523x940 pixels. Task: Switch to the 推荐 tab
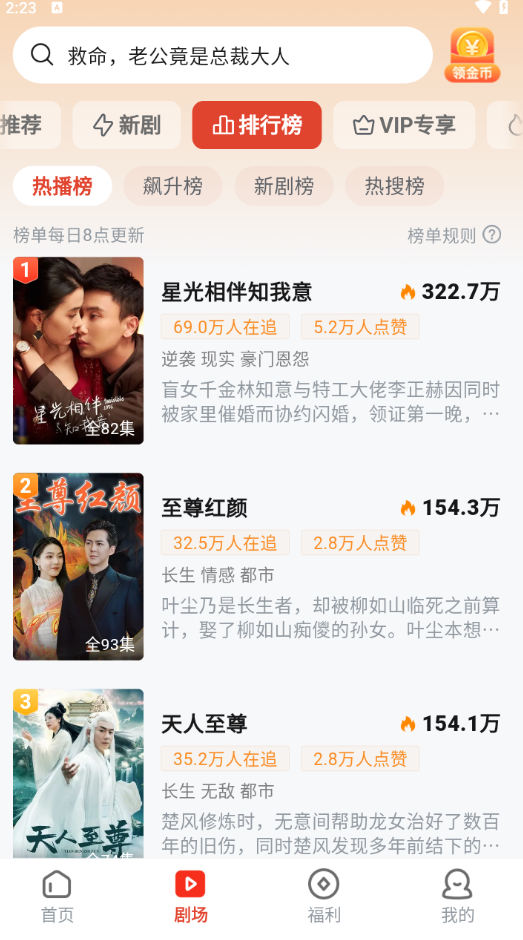[x=30, y=125]
